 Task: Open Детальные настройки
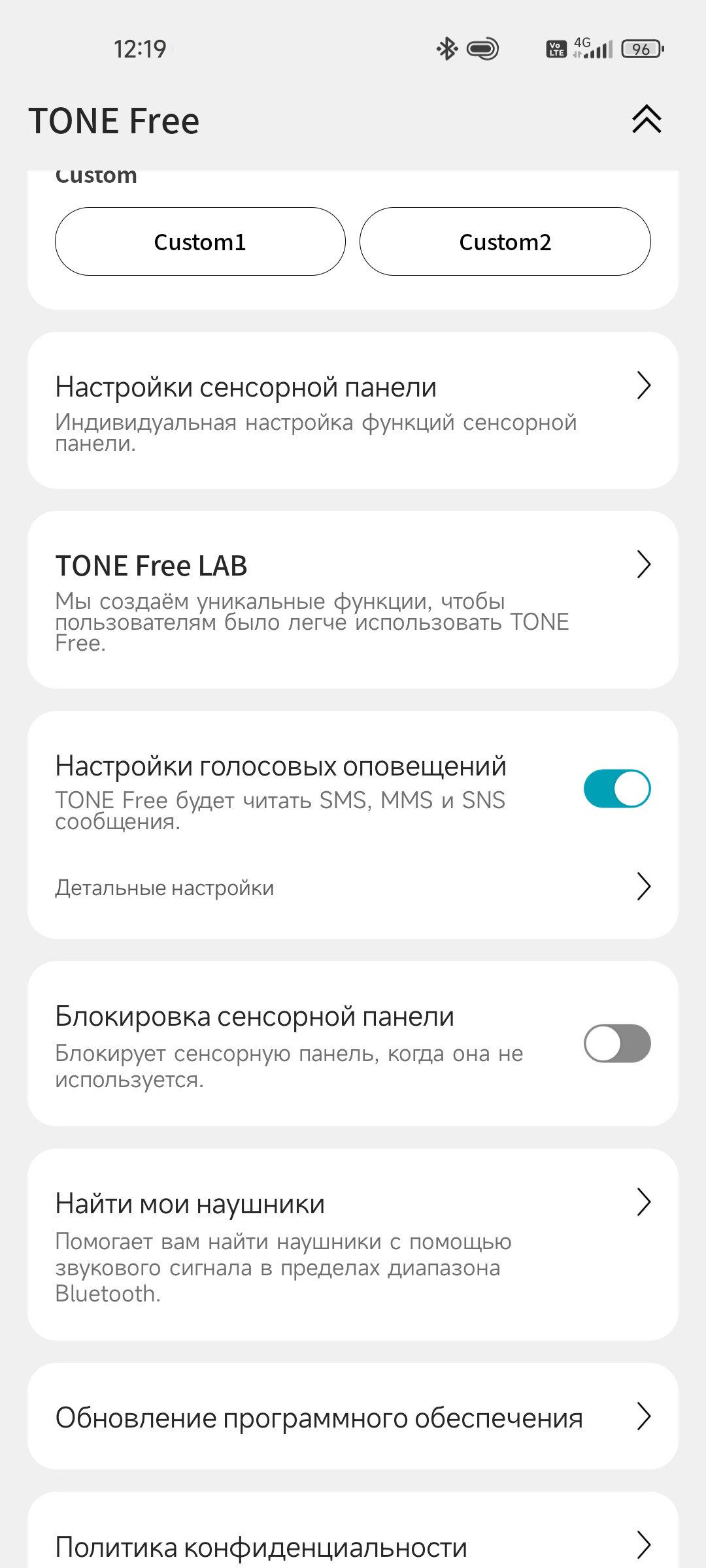353,887
